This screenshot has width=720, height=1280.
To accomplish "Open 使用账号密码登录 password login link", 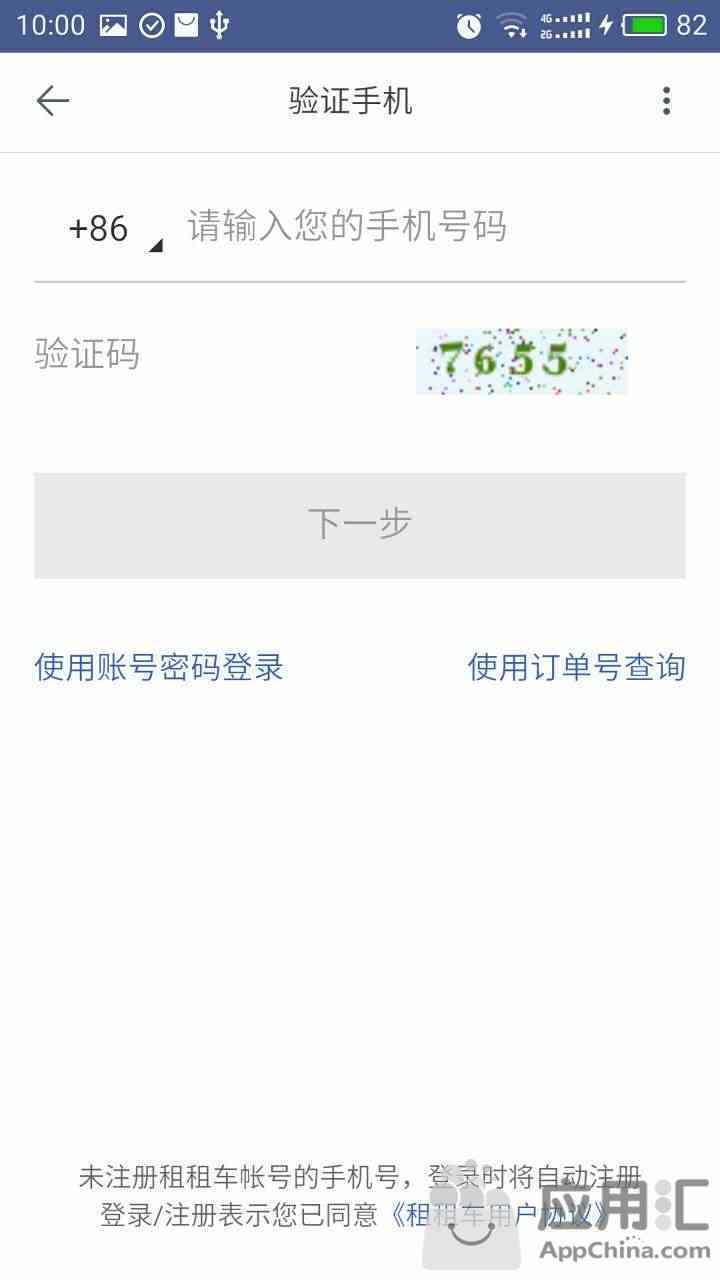I will coord(159,667).
